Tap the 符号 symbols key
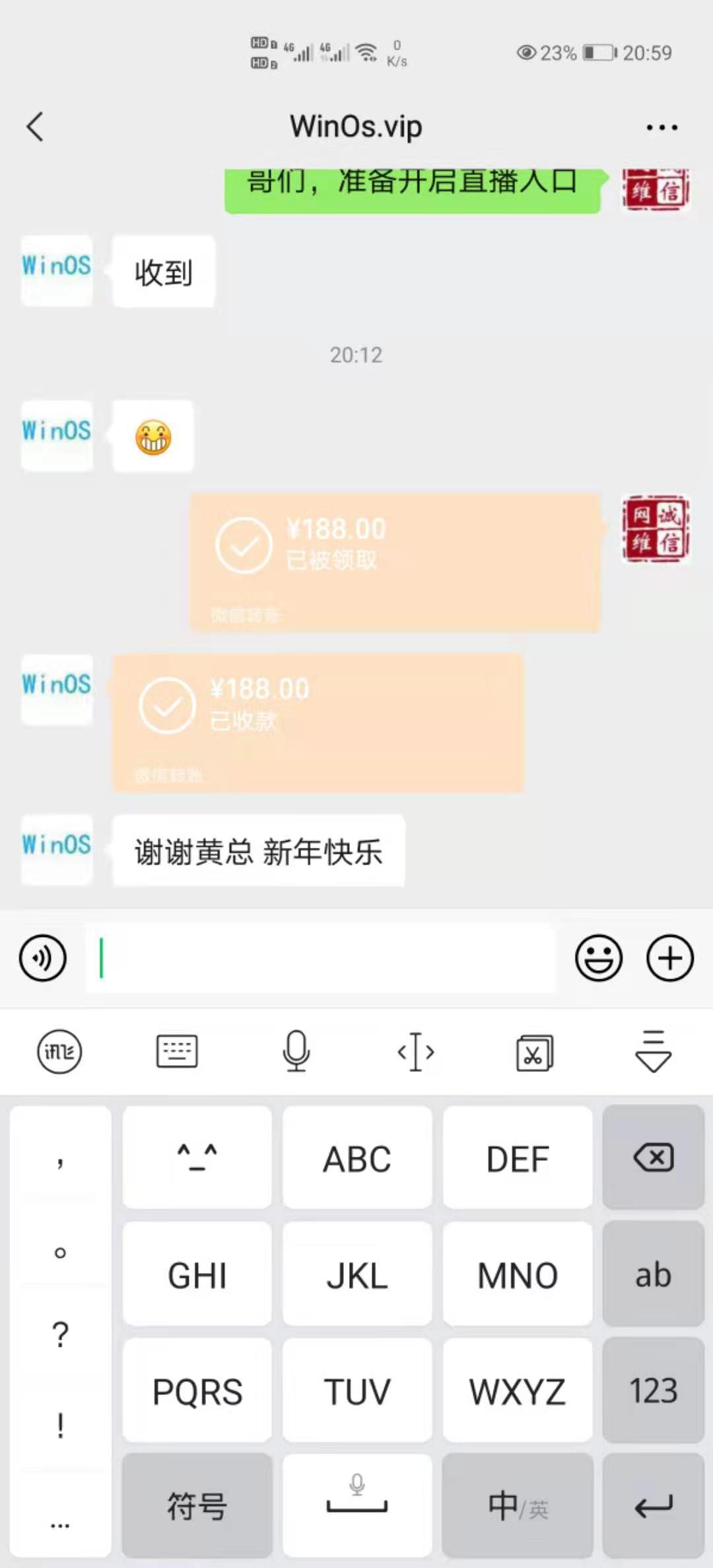 tap(197, 1505)
